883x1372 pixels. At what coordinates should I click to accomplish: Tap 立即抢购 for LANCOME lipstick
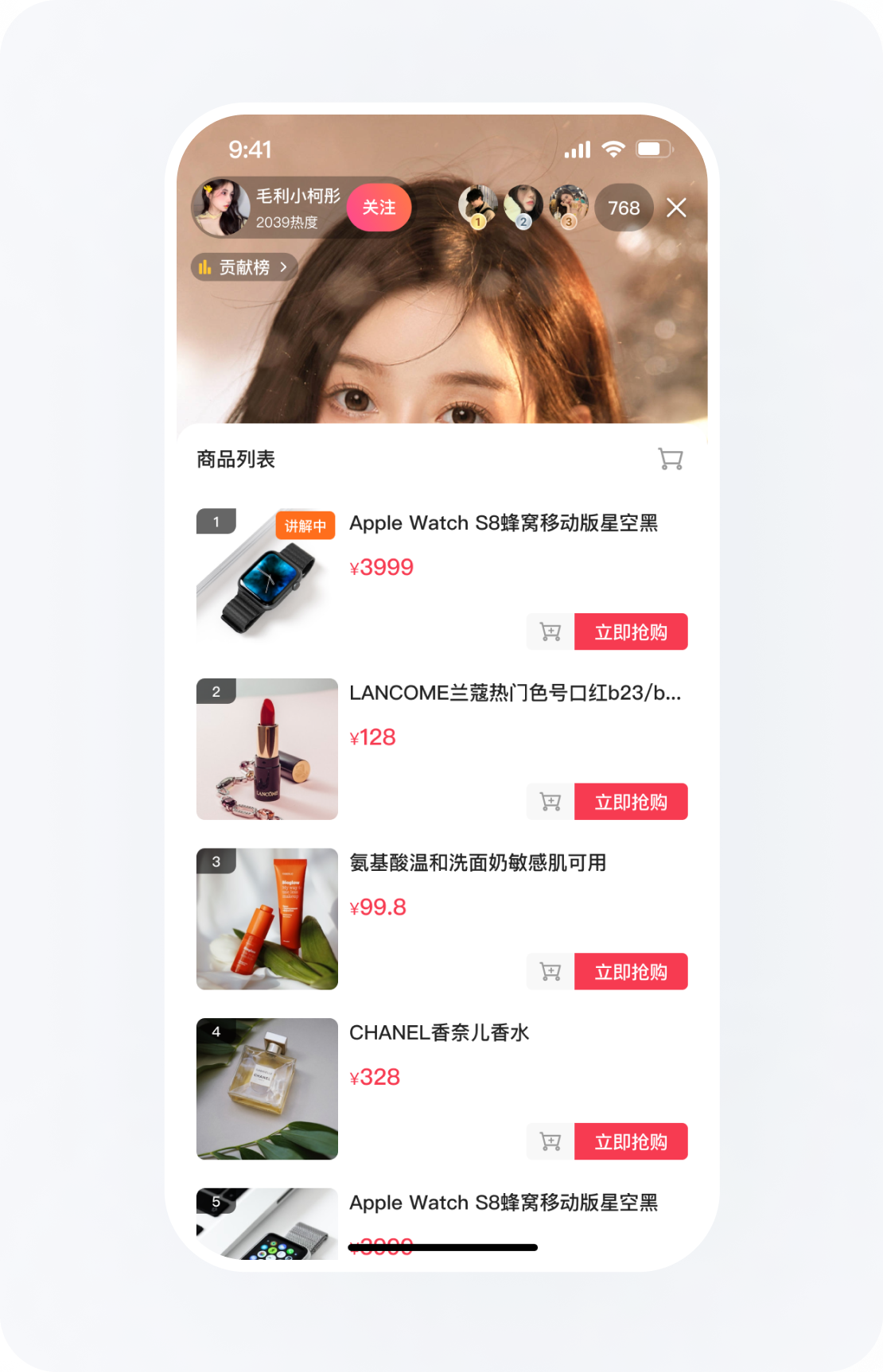tap(631, 802)
